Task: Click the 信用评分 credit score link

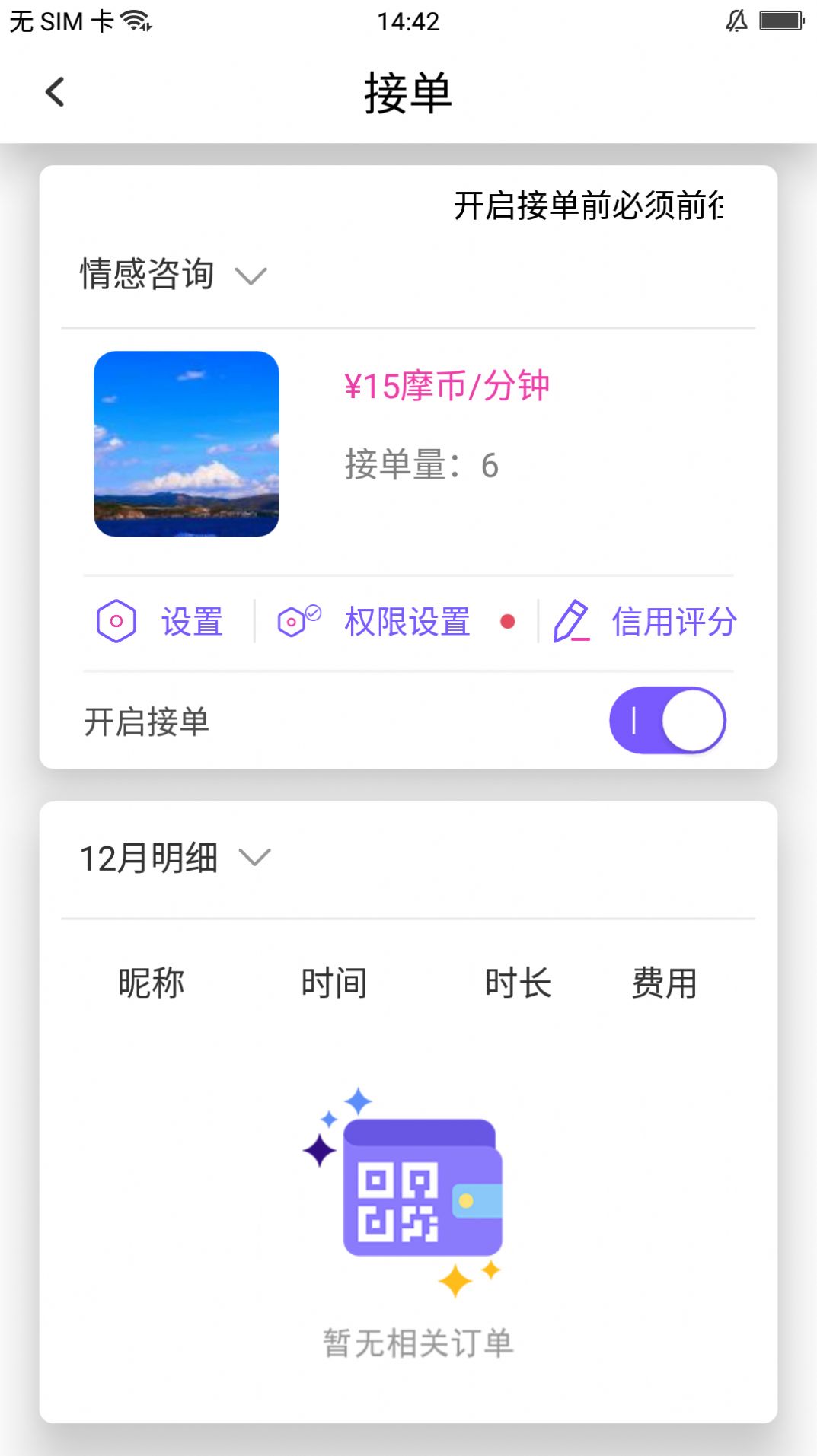Action: (x=674, y=621)
